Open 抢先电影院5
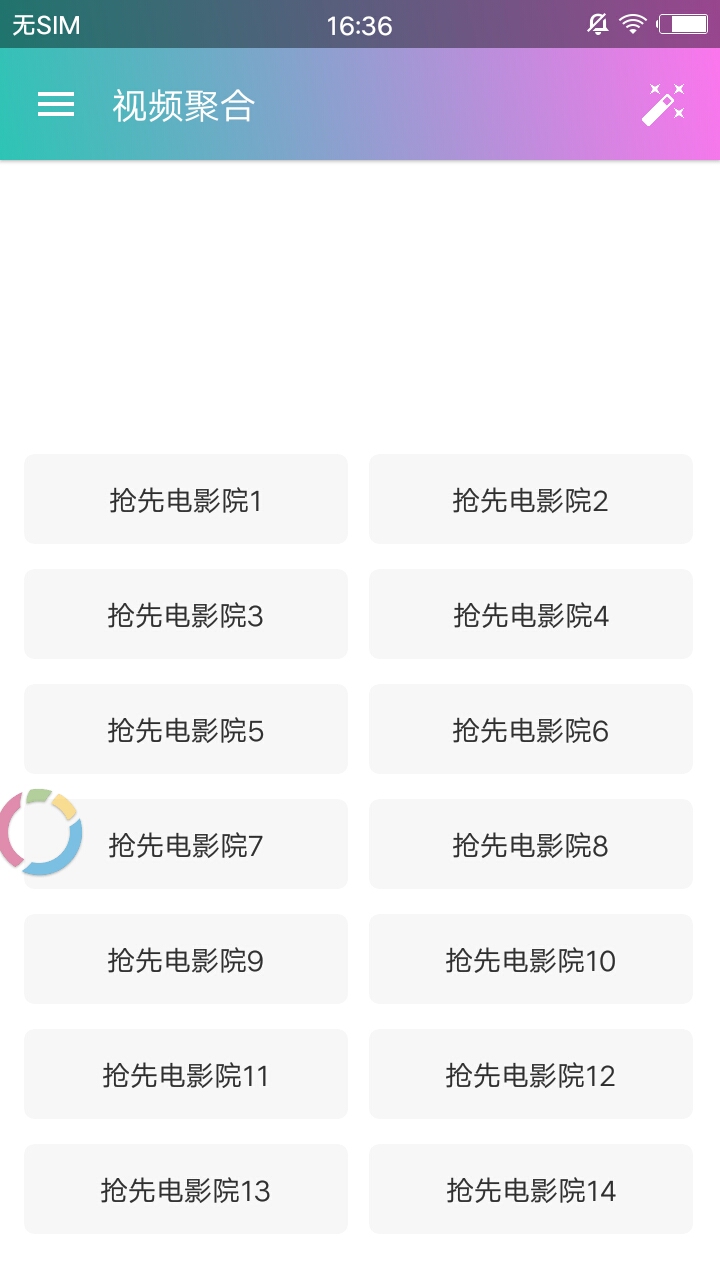 pos(184,728)
